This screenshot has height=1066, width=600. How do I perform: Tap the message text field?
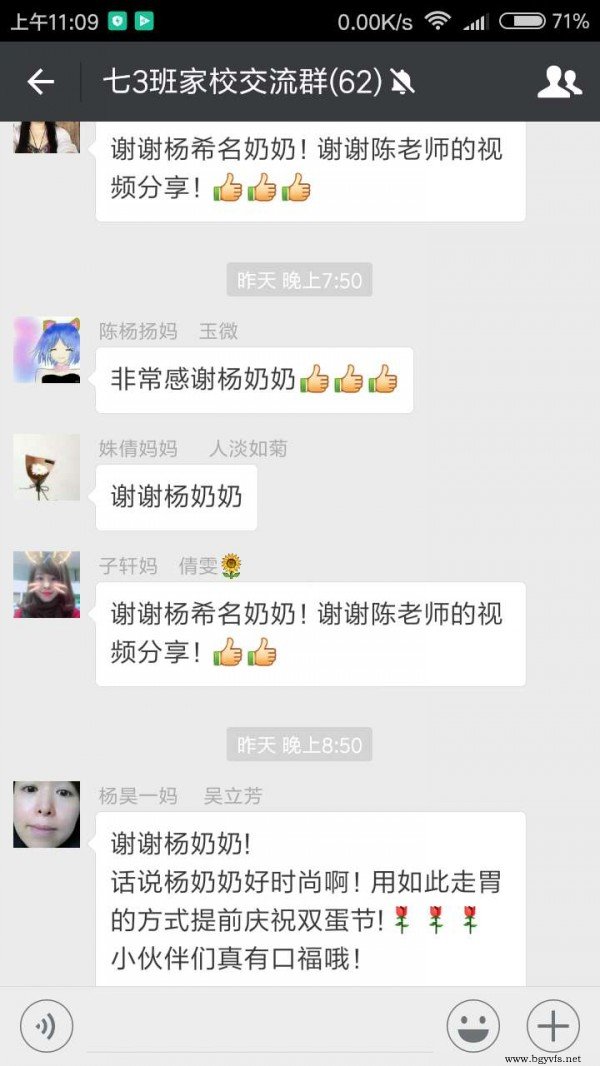pyautogui.click(x=260, y=1028)
